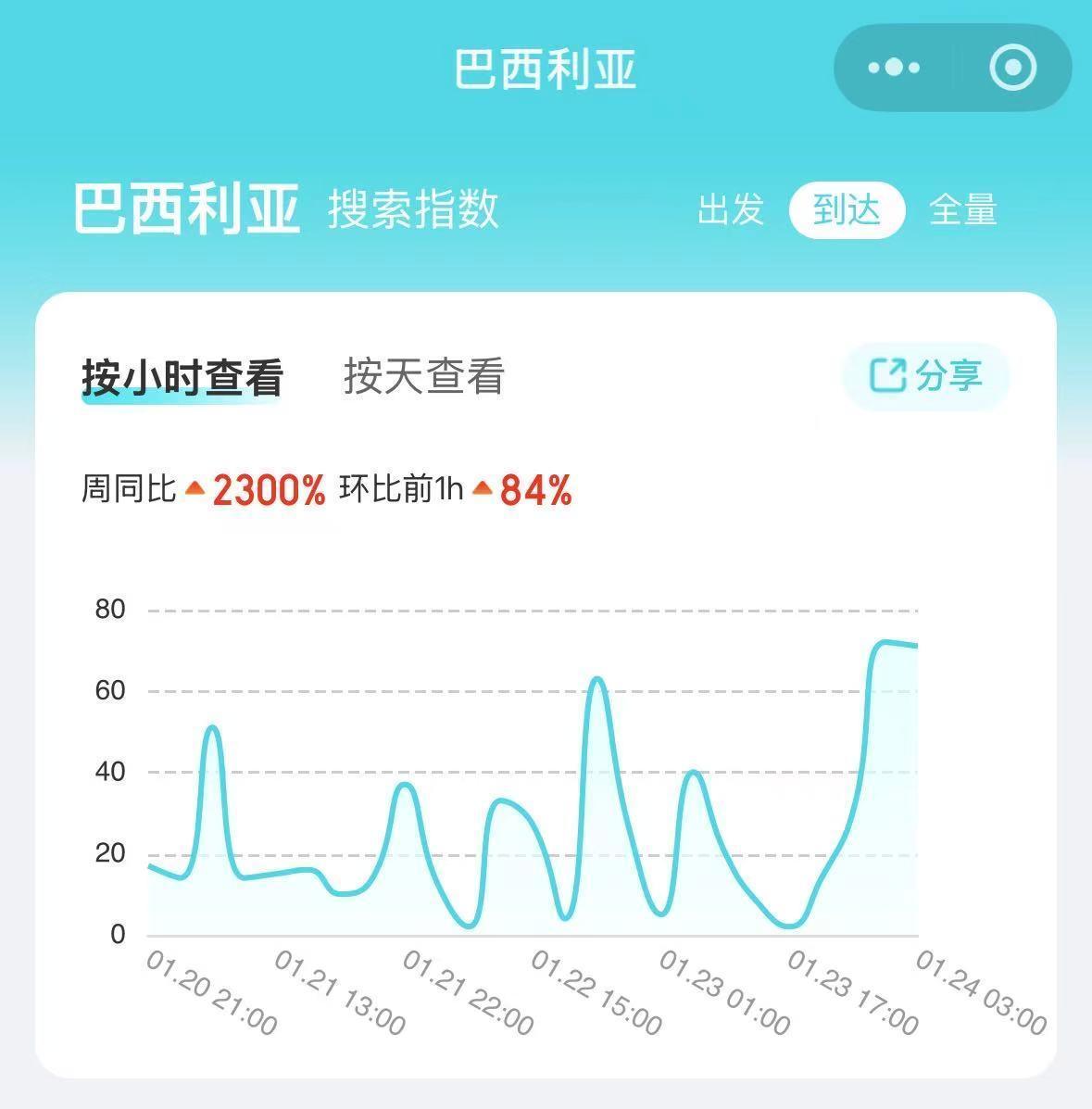Open the mini program more options (•••) menu
This screenshot has height=1109, width=1092.
pyautogui.click(x=891, y=67)
